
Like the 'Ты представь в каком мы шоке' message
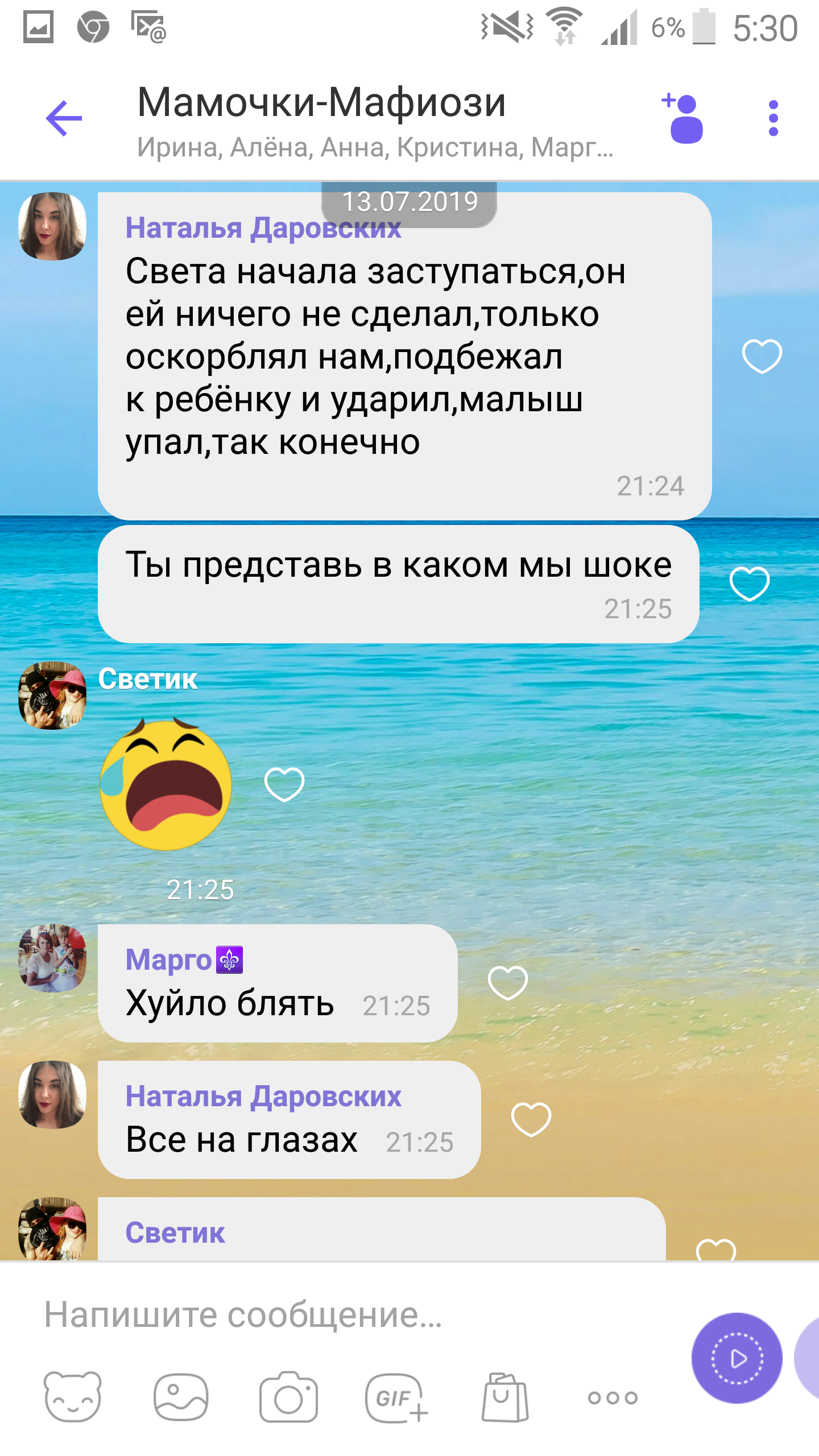coord(749,584)
